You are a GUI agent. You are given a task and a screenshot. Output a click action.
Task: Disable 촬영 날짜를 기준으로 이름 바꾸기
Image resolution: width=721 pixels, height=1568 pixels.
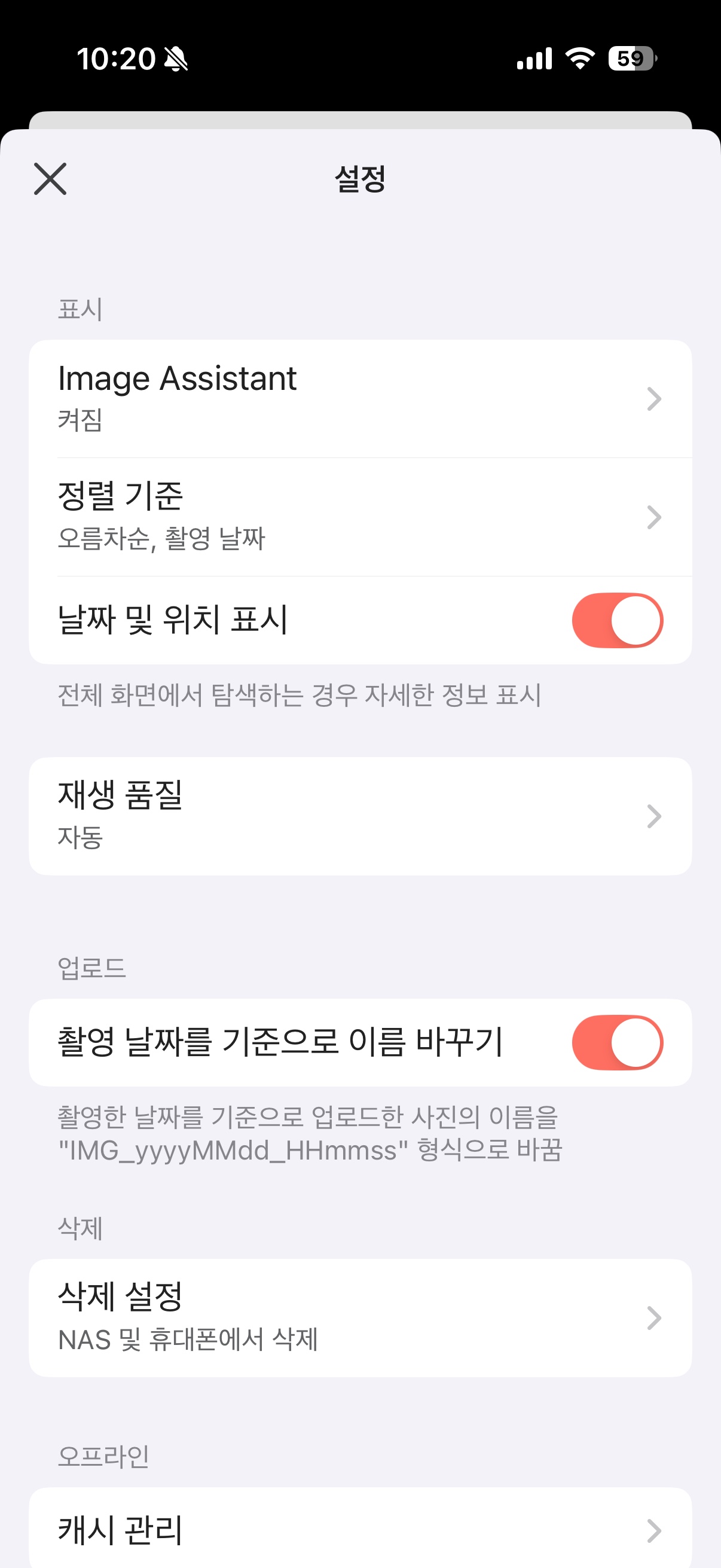coord(617,1041)
